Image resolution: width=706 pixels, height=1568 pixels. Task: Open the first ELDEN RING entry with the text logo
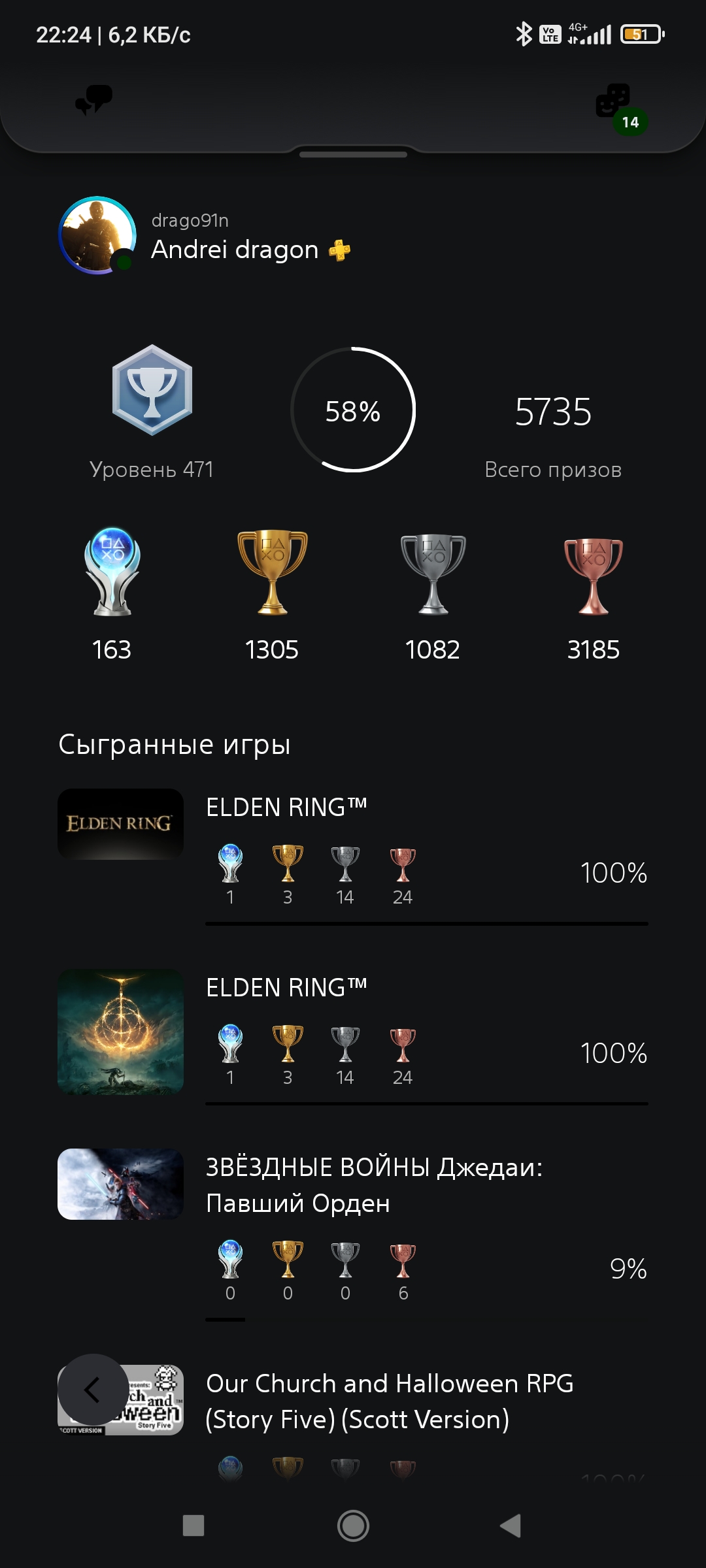coord(353,849)
